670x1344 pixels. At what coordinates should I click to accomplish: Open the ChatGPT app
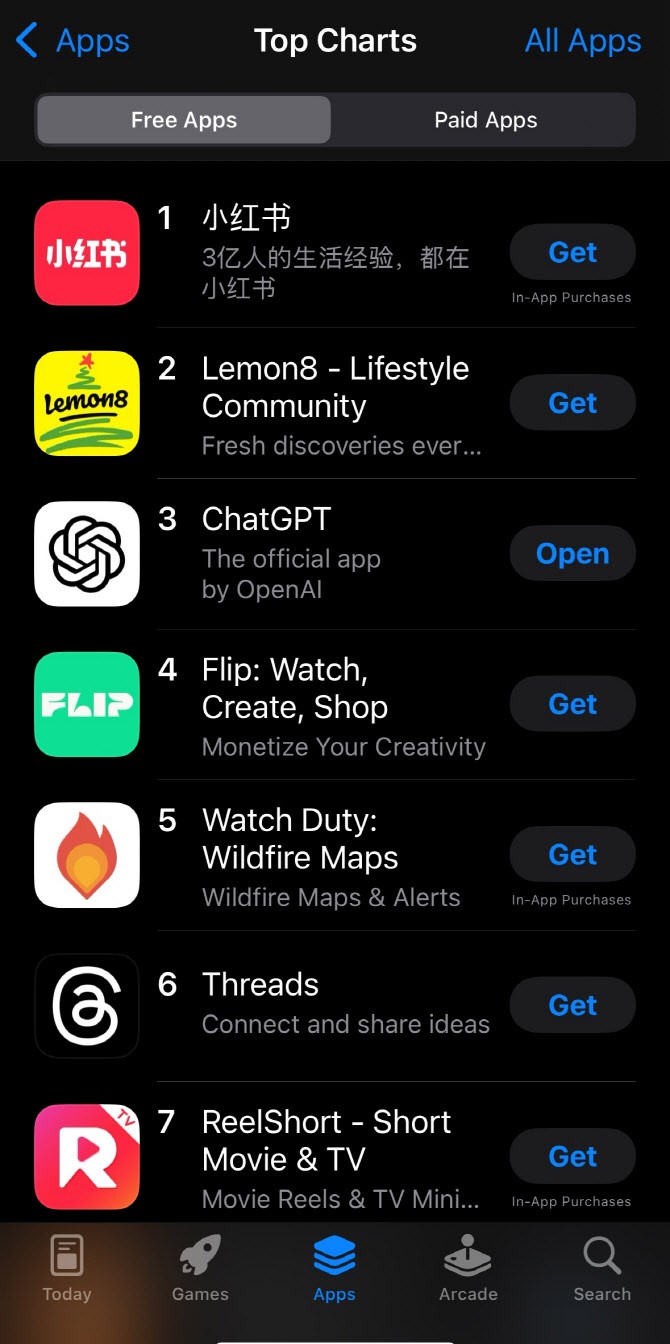pyautogui.click(x=572, y=554)
